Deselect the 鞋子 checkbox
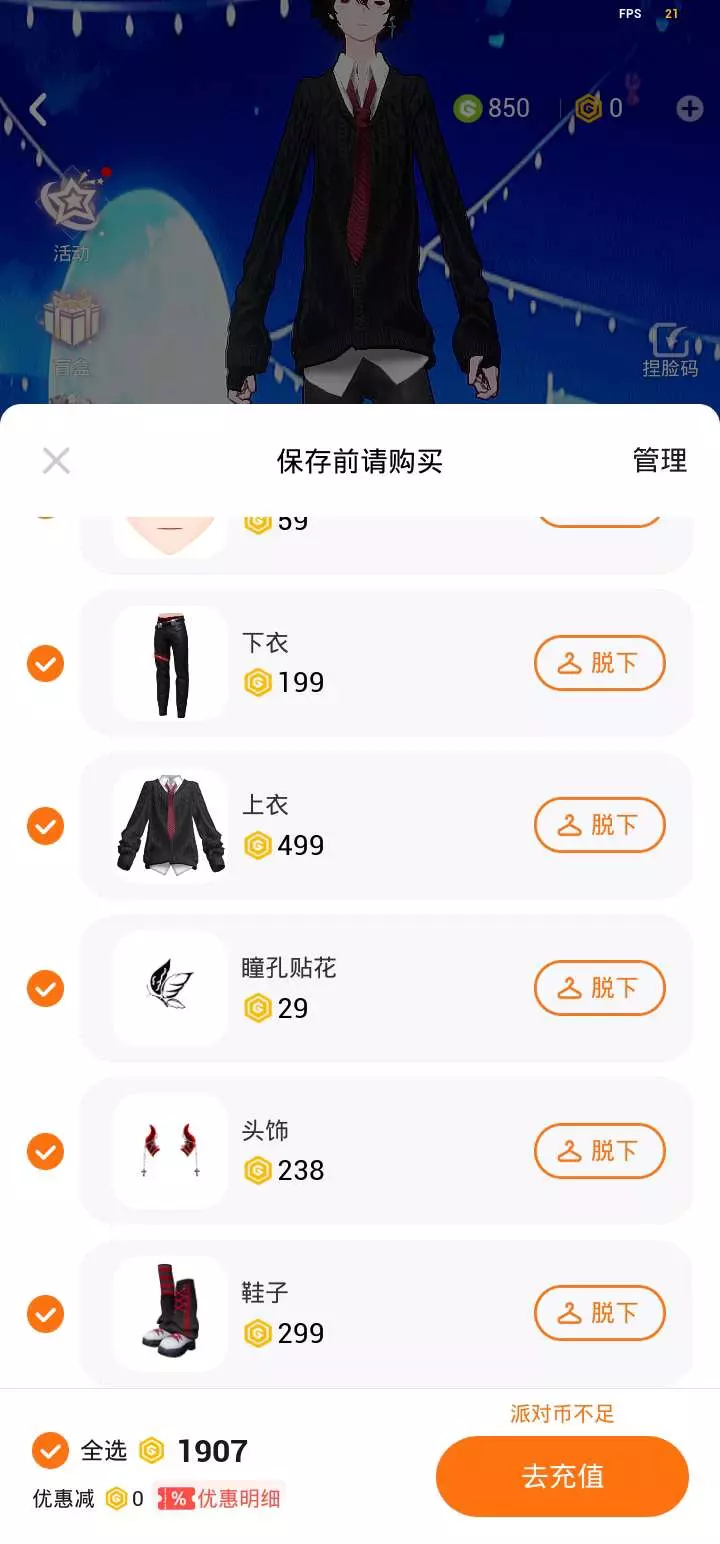Screen dimensions: 720x1544 click(45, 1314)
